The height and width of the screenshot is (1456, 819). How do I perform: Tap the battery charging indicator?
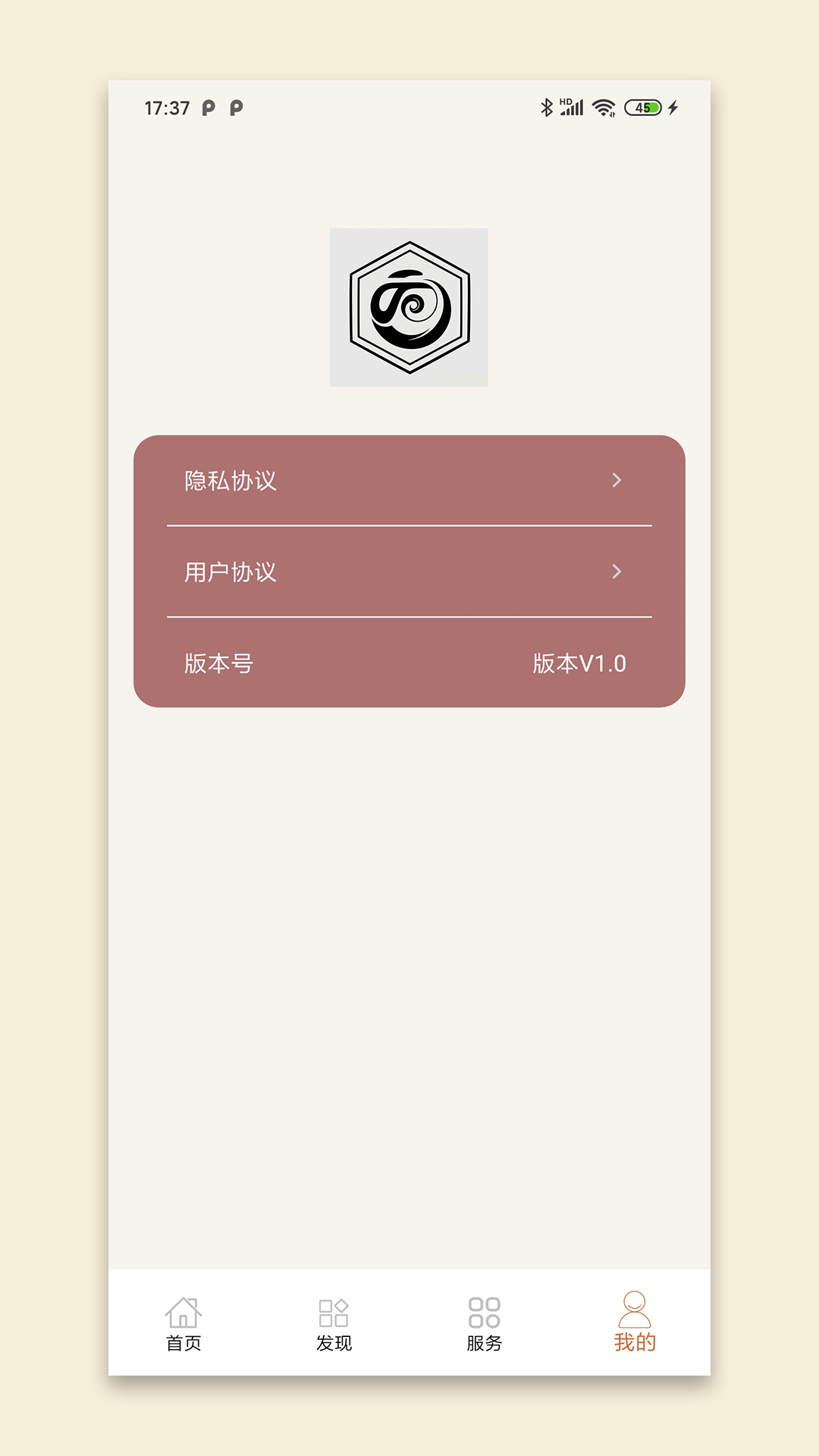tap(671, 108)
